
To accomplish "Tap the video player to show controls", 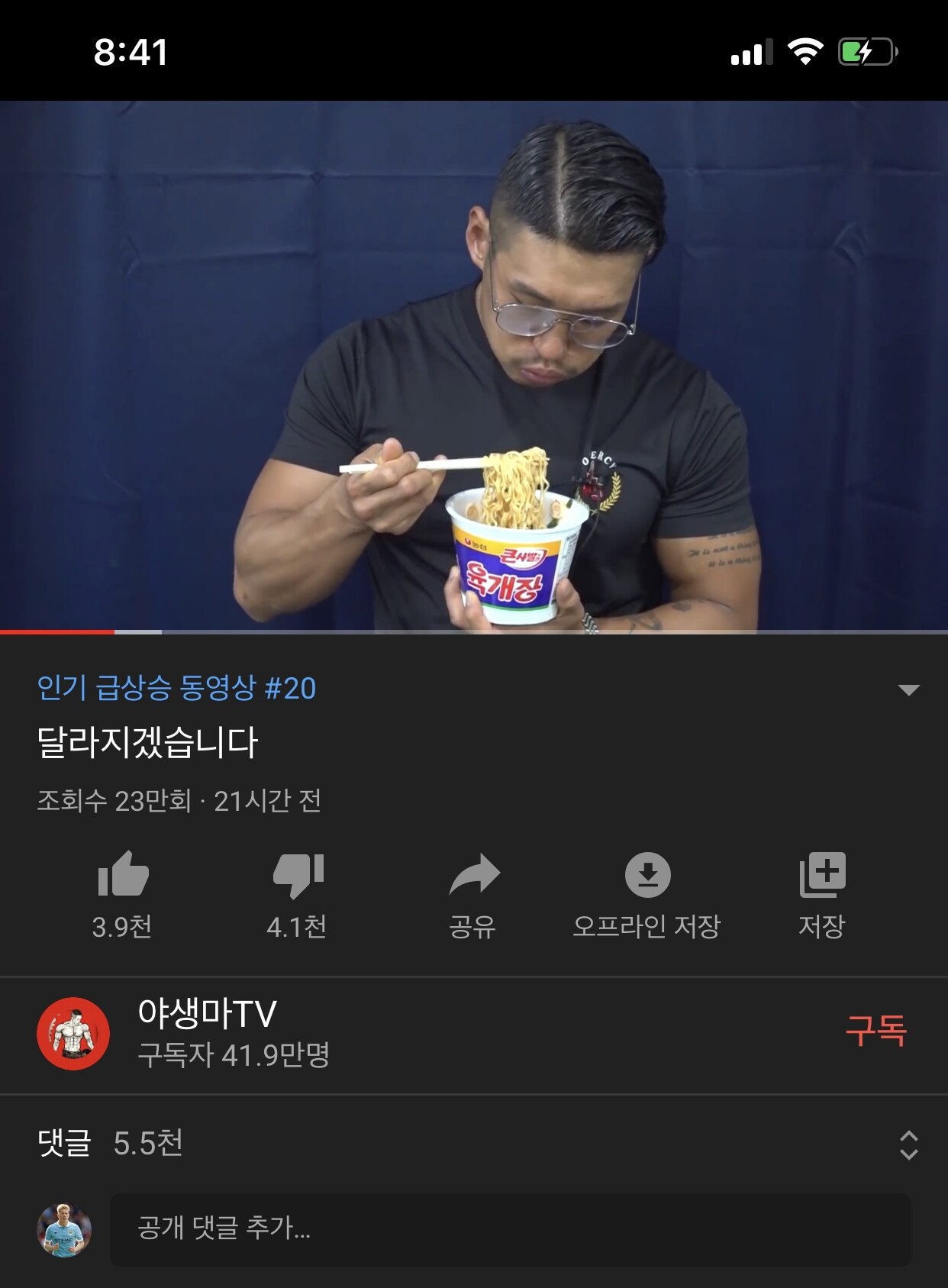I will tap(473, 366).
